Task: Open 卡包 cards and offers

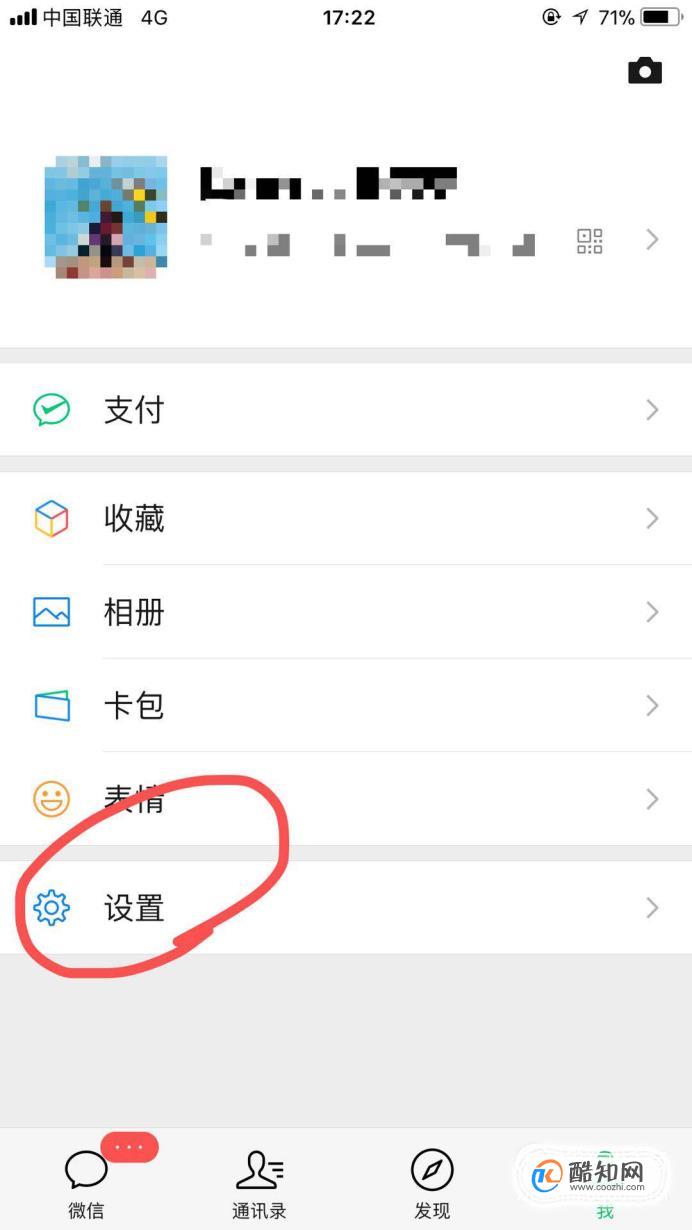Action: point(346,706)
